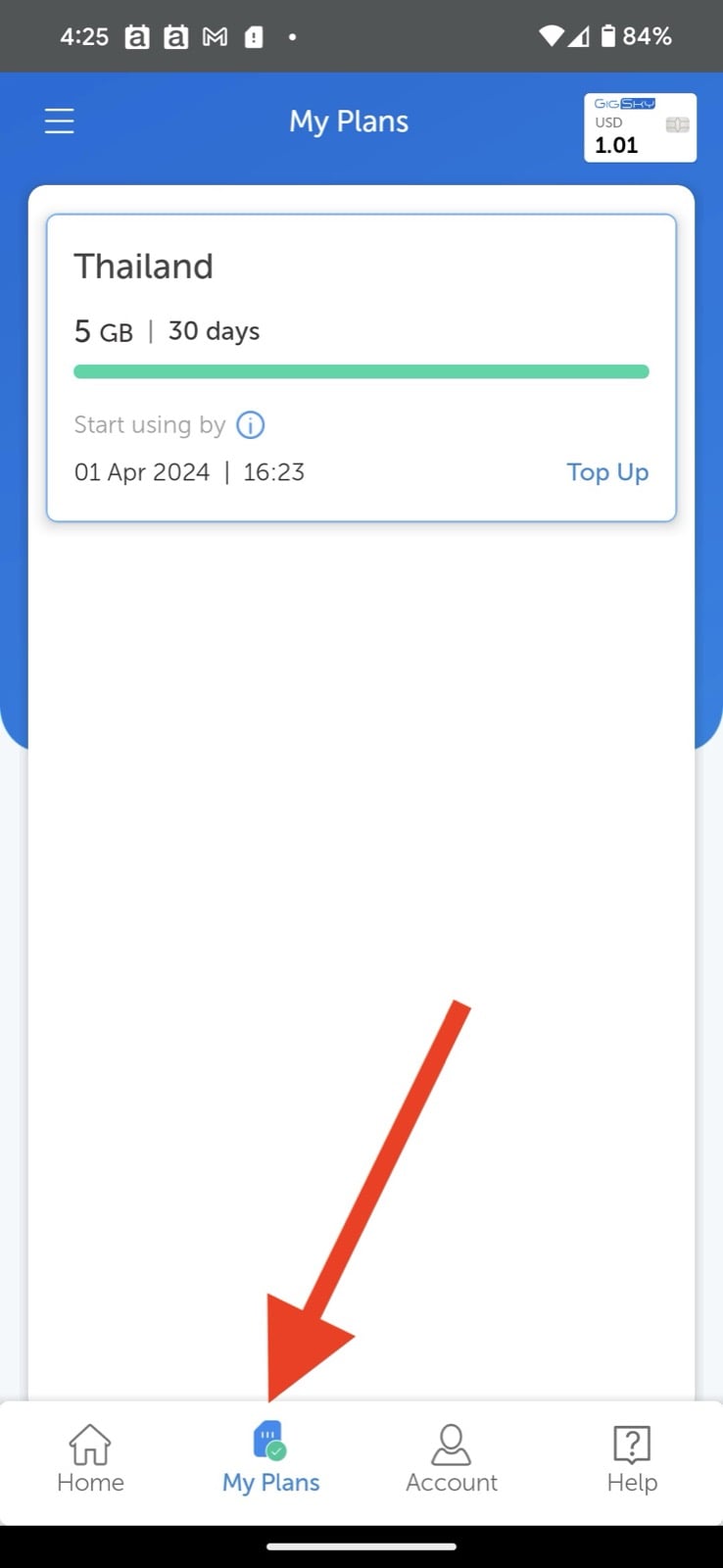This screenshot has width=723, height=1568.
Task: Open the Help tab
Action: (632, 1459)
